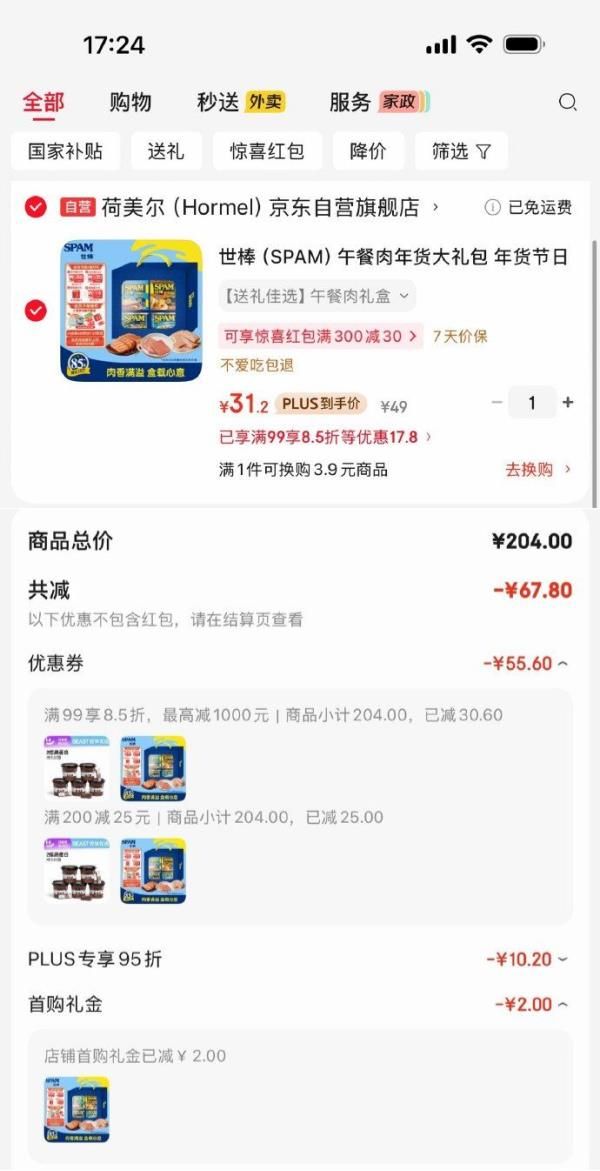Uncheck the 荷美尔 store checkbox
Image resolution: width=600 pixels, height=1171 pixels.
[36, 207]
